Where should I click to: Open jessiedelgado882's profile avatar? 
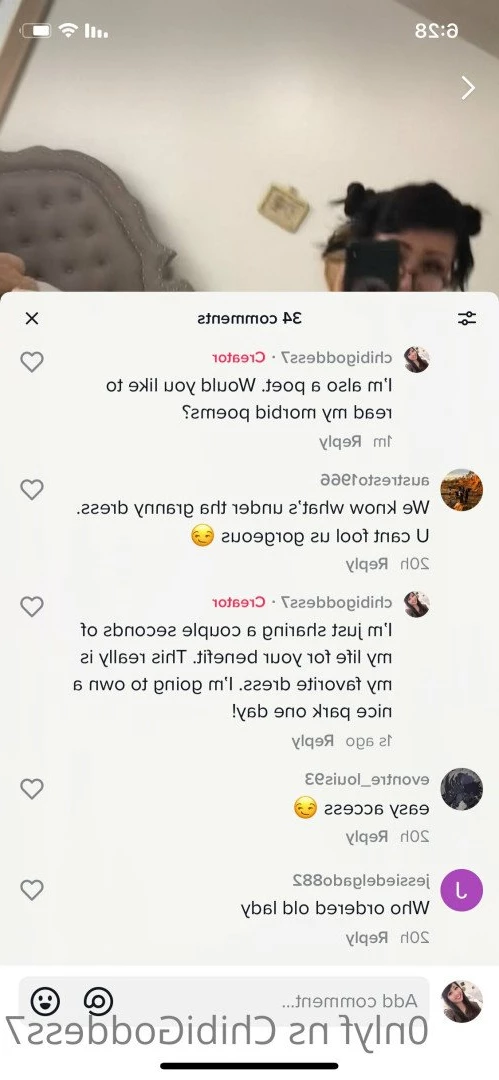461,890
